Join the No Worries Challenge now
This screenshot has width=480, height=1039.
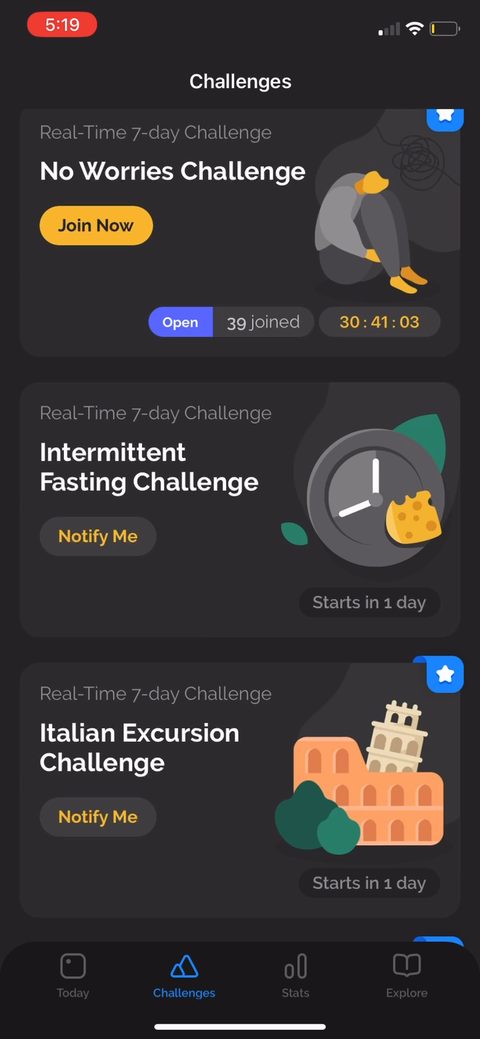click(96, 225)
